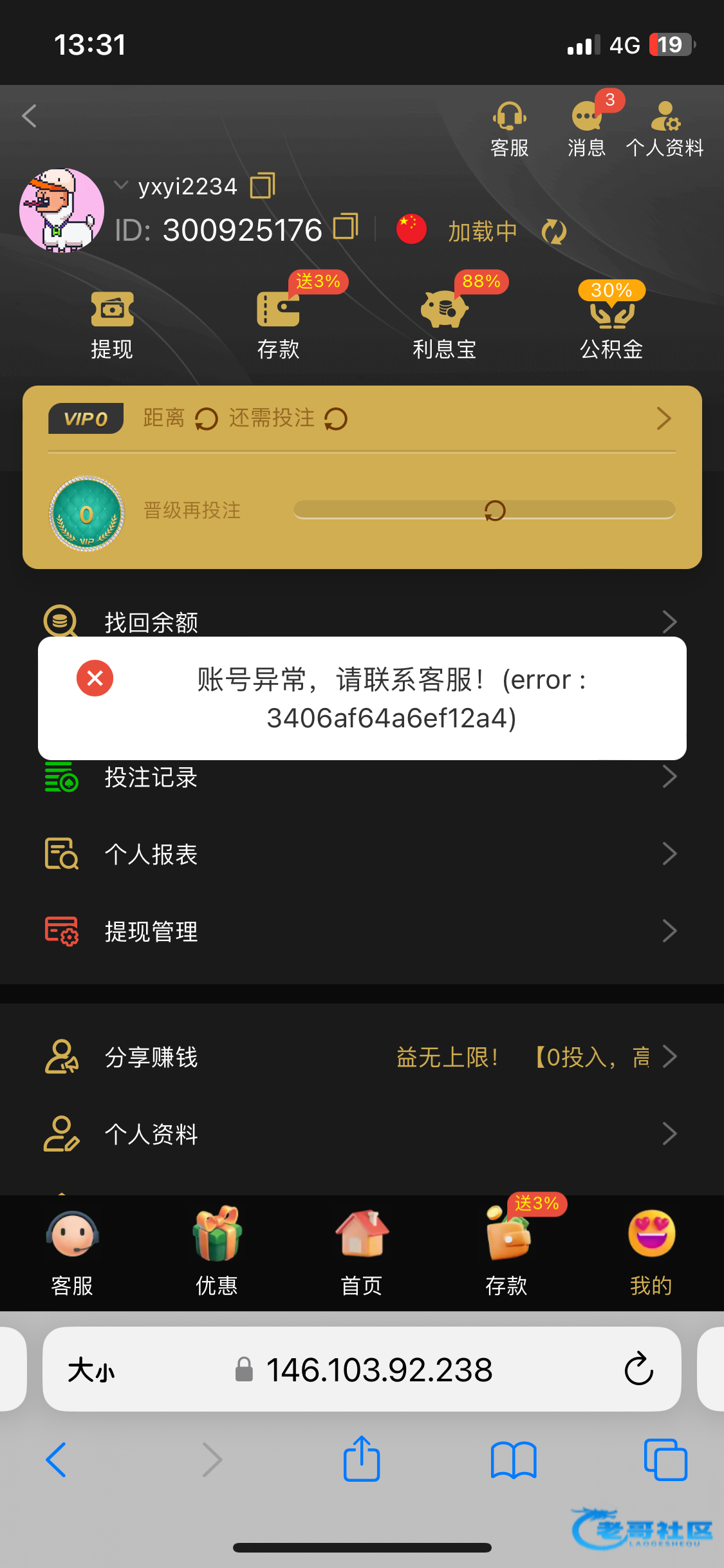Open 公积金 fund shortcut
The width and height of the screenshot is (724, 1568).
611,324
